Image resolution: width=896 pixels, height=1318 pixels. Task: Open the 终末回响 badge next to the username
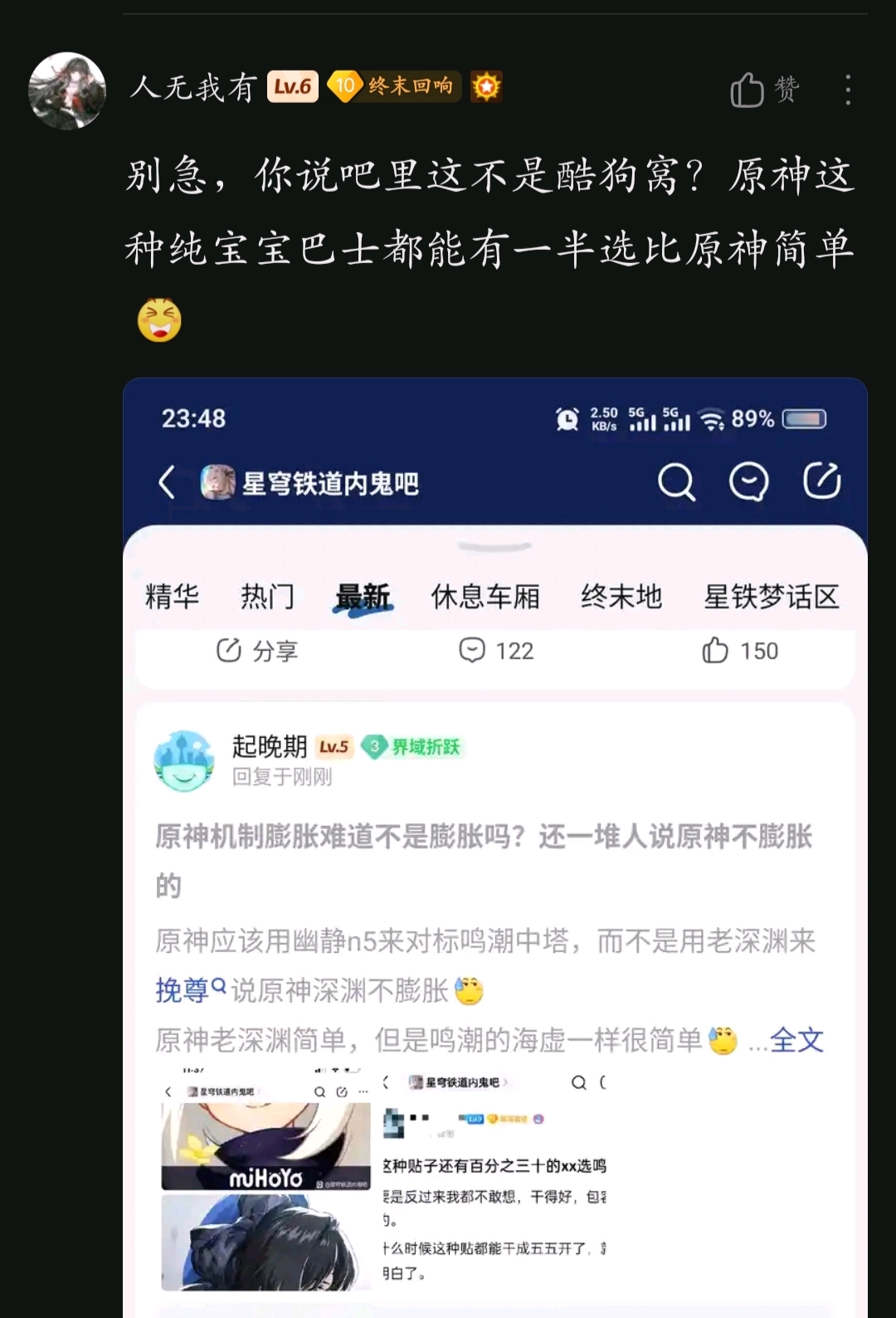(x=394, y=85)
